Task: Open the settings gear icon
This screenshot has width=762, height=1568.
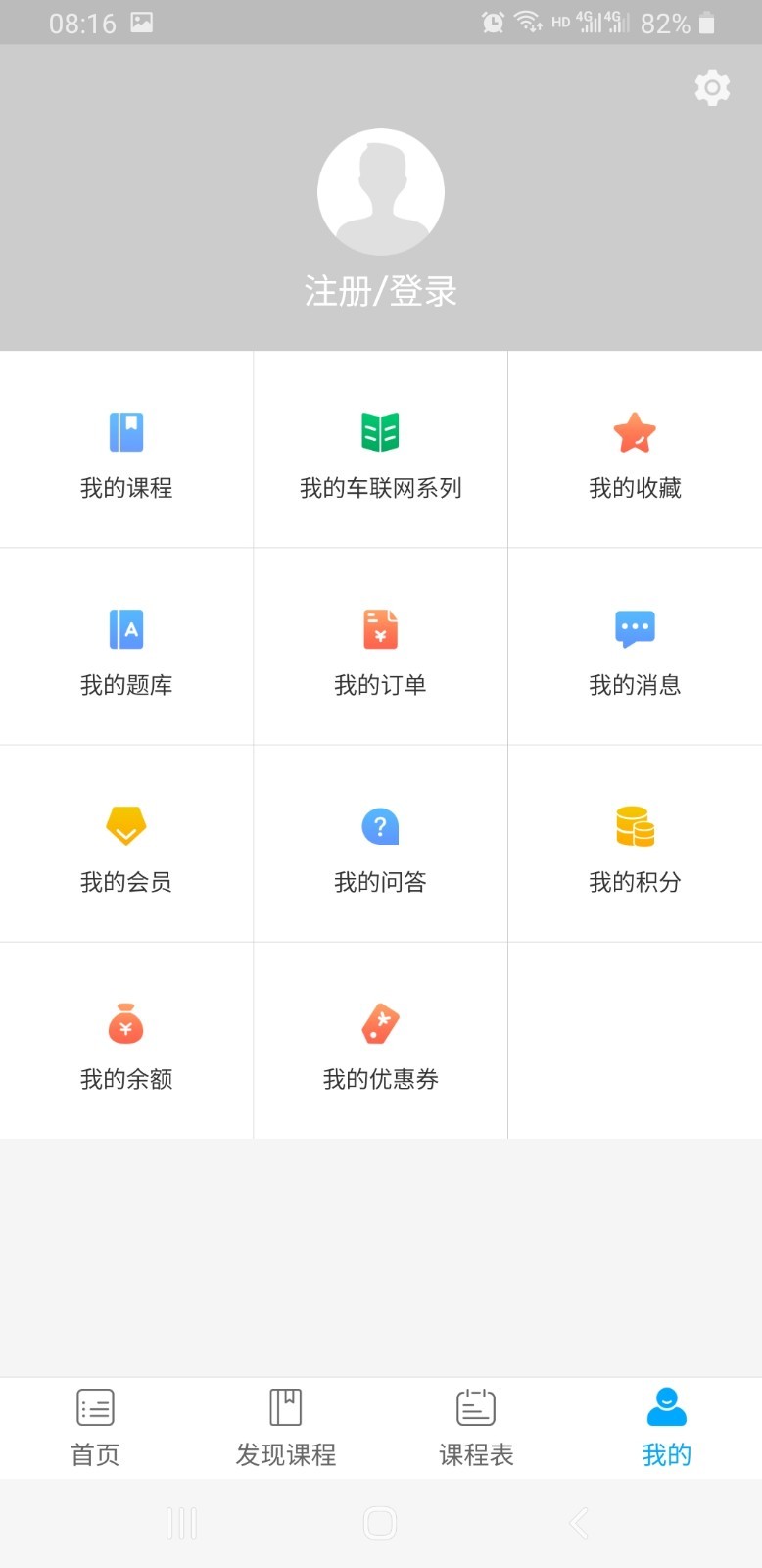Action: coord(712,88)
